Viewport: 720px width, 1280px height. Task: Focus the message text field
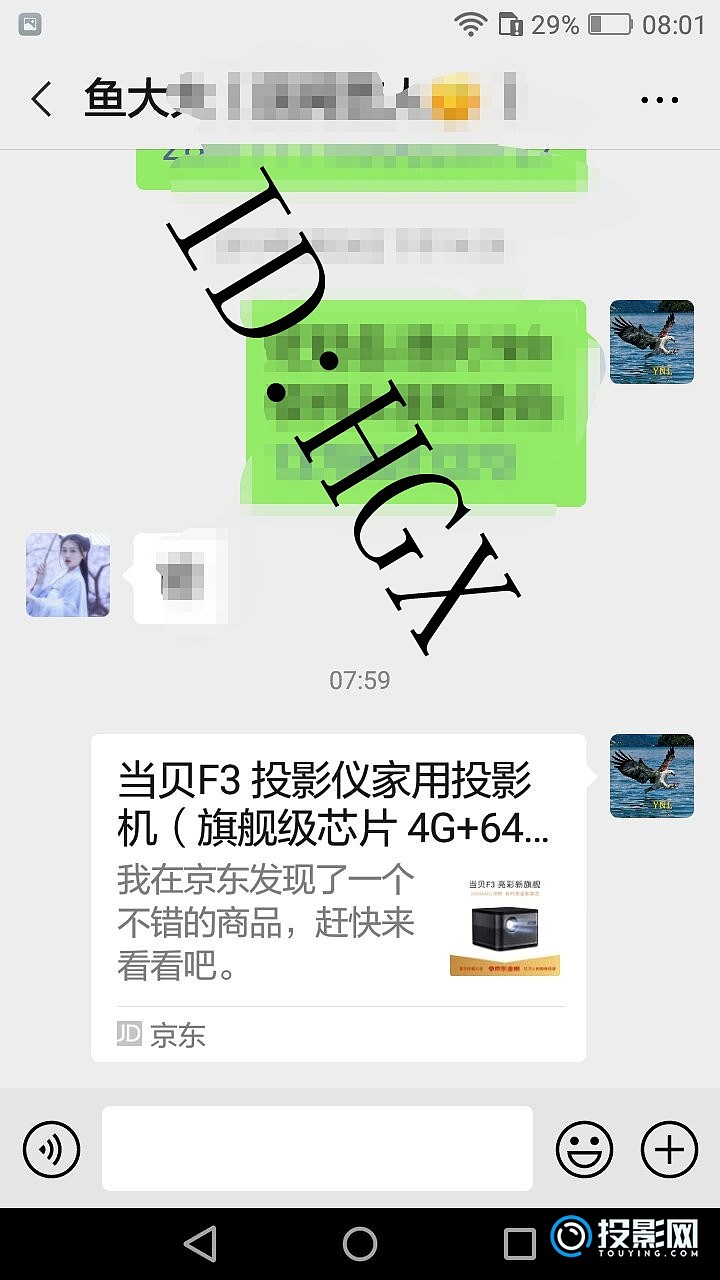[317, 1148]
